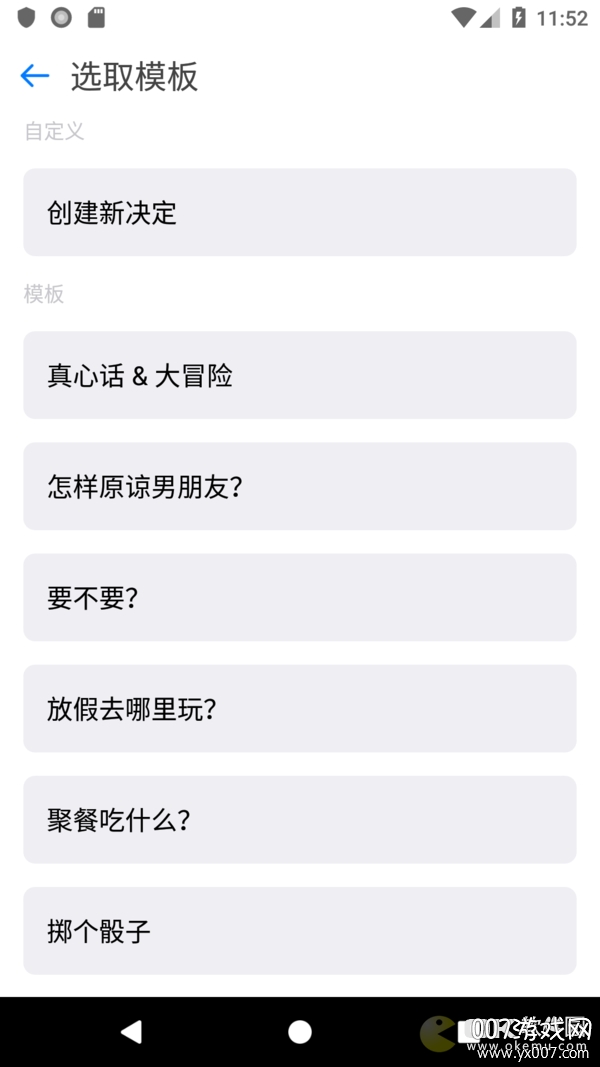This screenshot has width=600, height=1067.
Task: Tap the back arrow beside 选取模板
Action: coord(35,76)
